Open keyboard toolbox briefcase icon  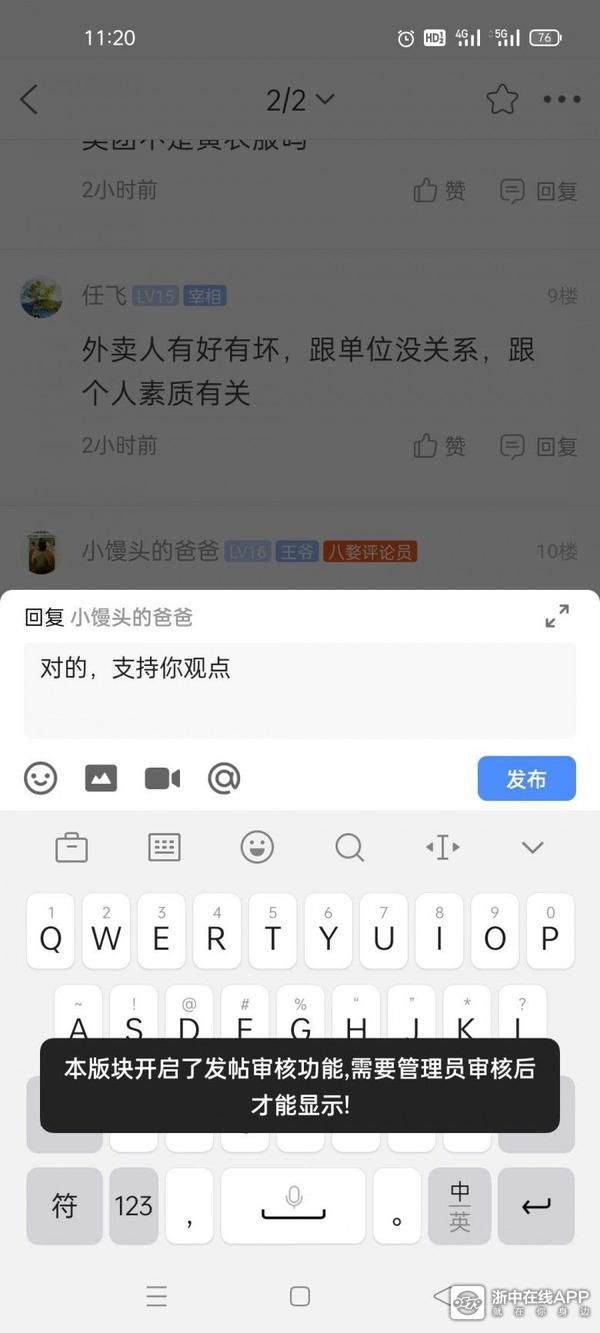tap(72, 848)
